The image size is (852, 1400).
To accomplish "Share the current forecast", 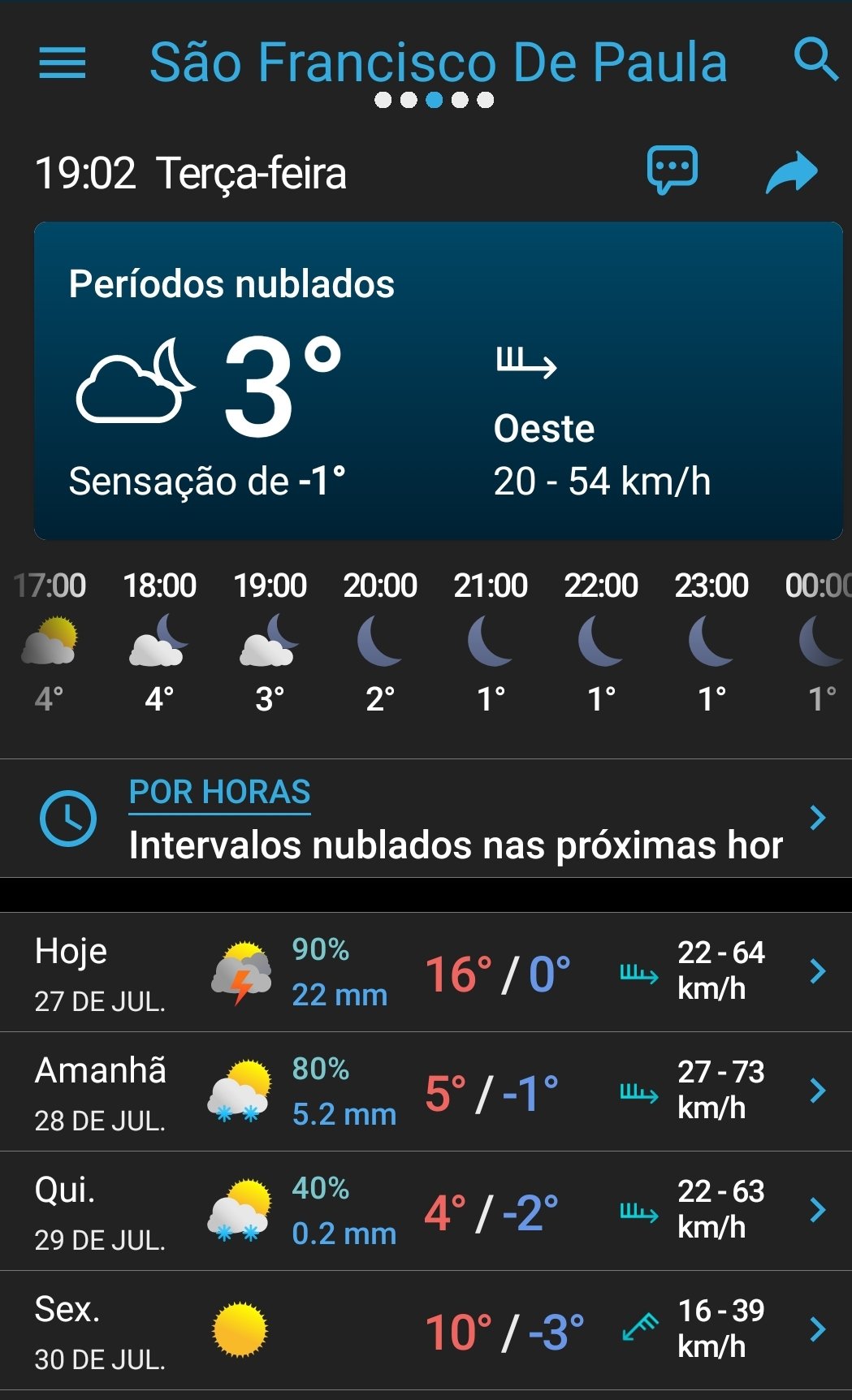I will pos(792,172).
